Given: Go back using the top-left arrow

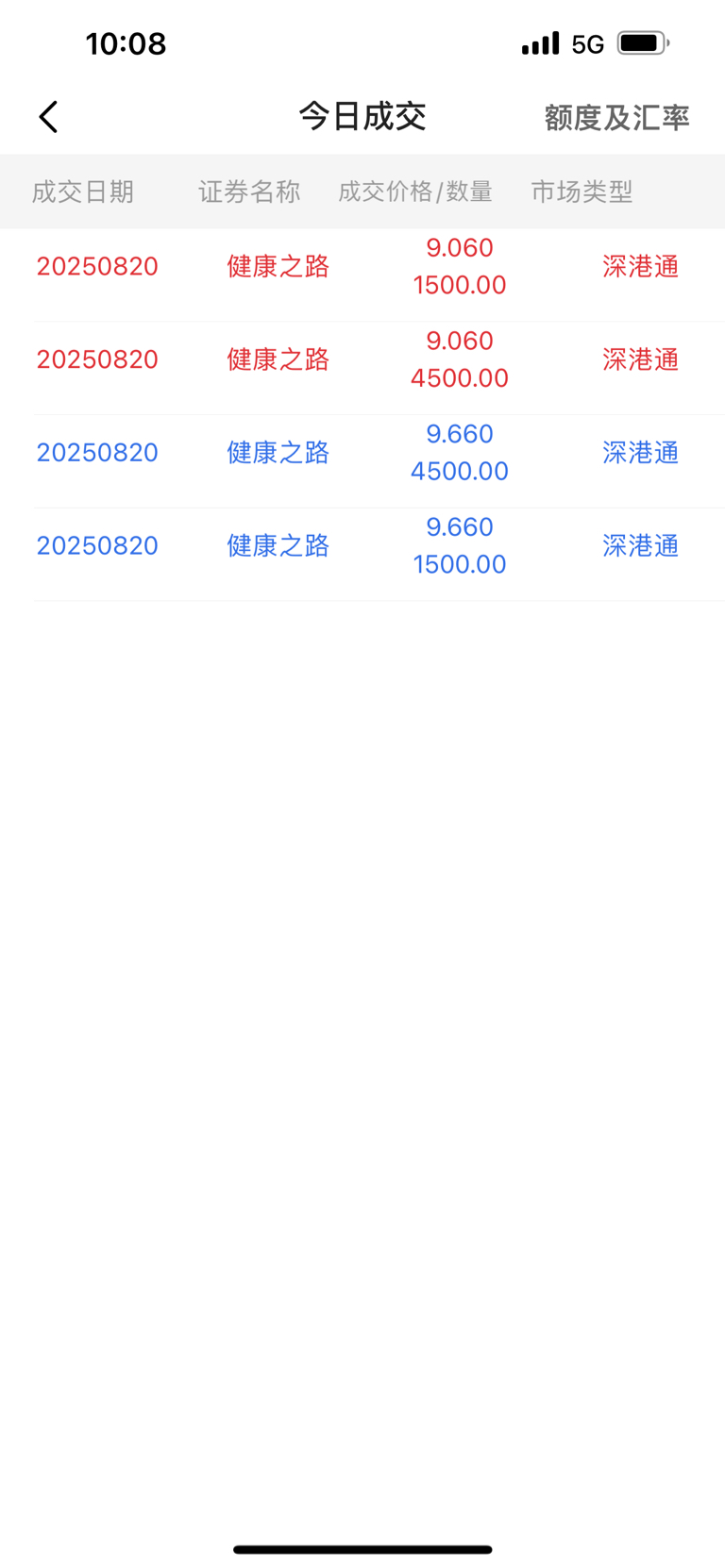Looking at the screenshot, I should pyautogui.click(x=48, y=117).
